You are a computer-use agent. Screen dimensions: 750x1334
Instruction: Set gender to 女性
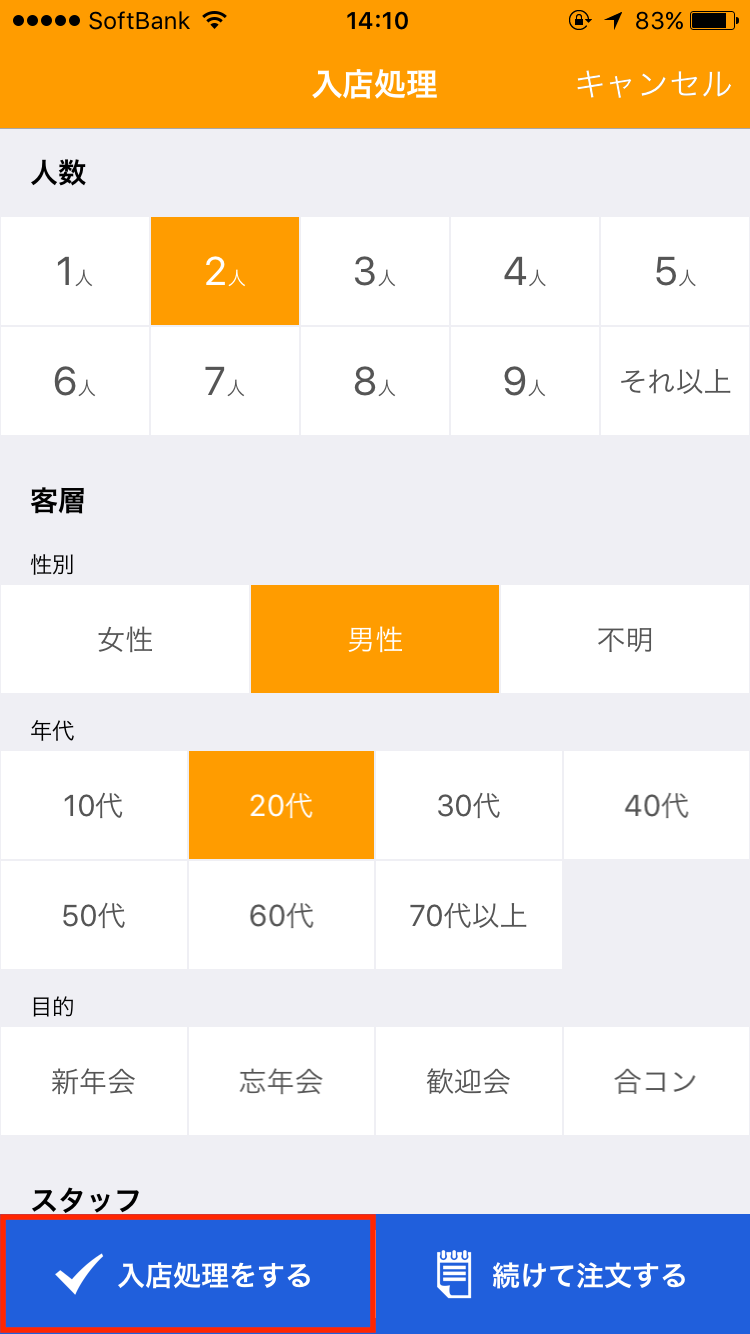(125, 639)
